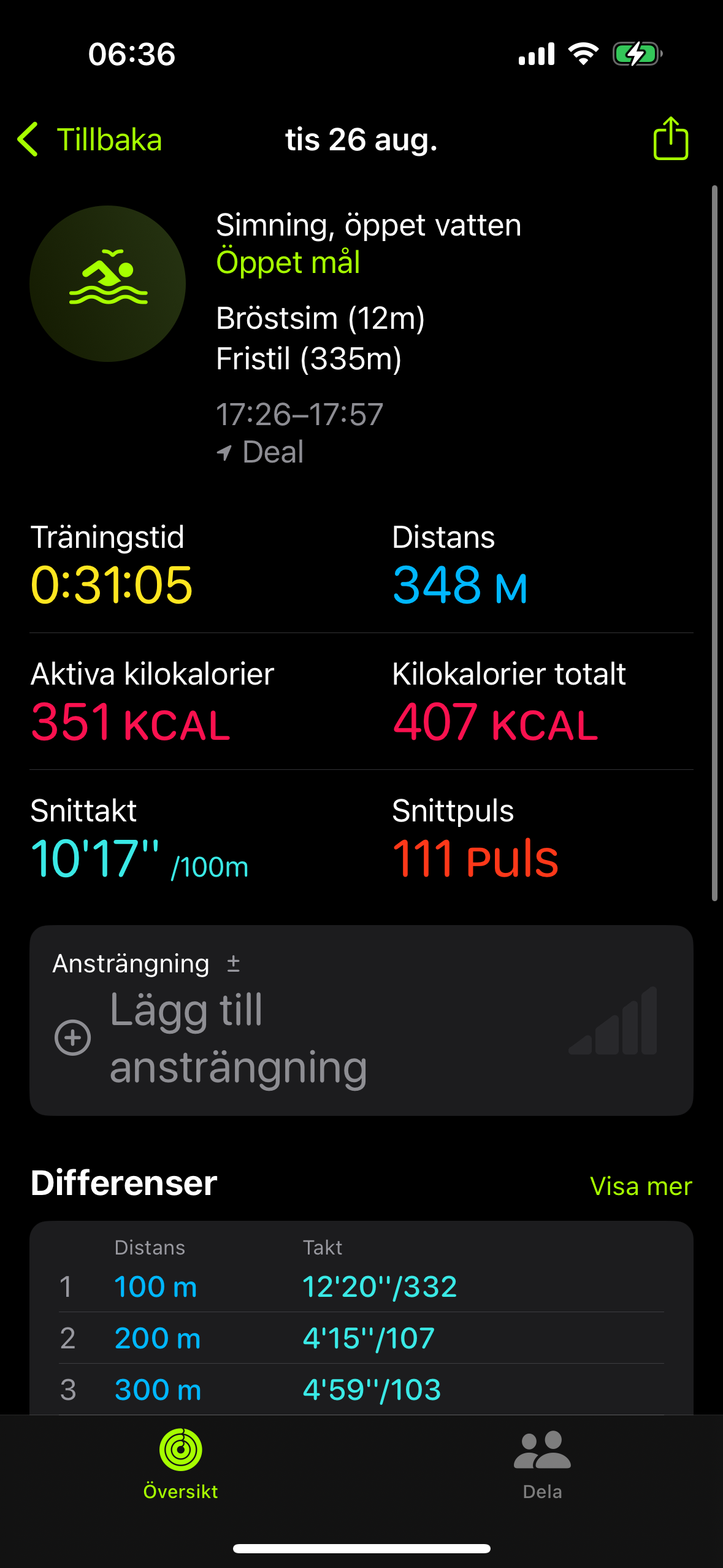This screenshot has height=1568, width=723.
Task: Go back with the Tillbaka button
Action: click(90, 140)
